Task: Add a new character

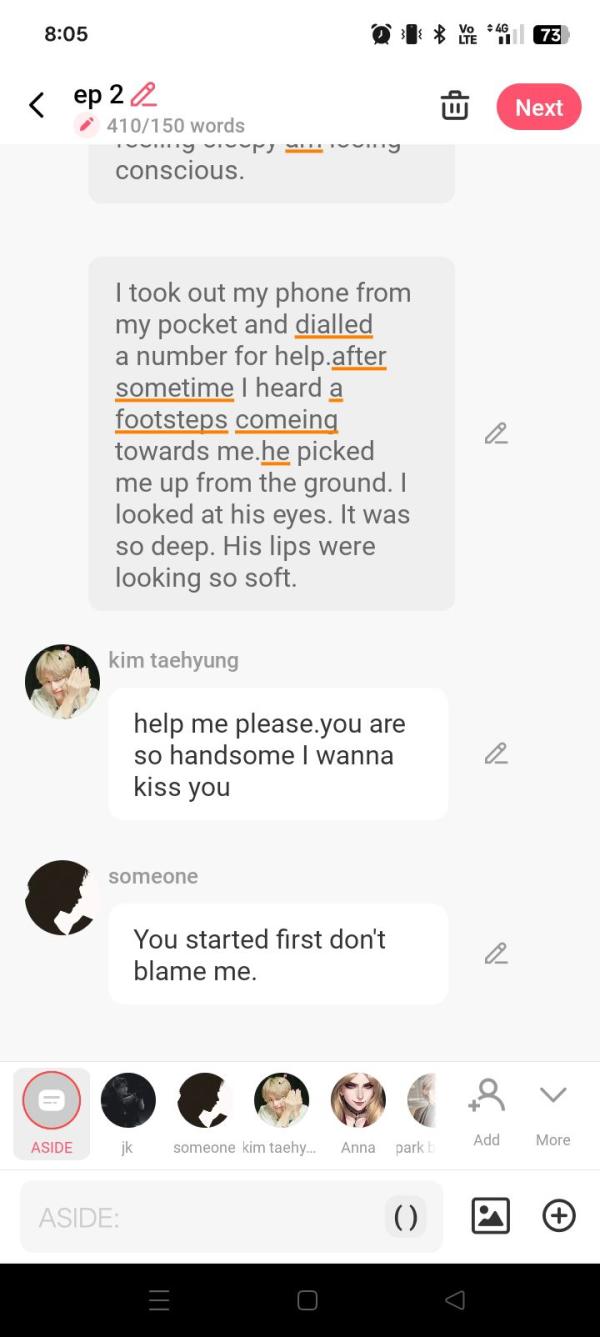Action: click(486, 1112)
